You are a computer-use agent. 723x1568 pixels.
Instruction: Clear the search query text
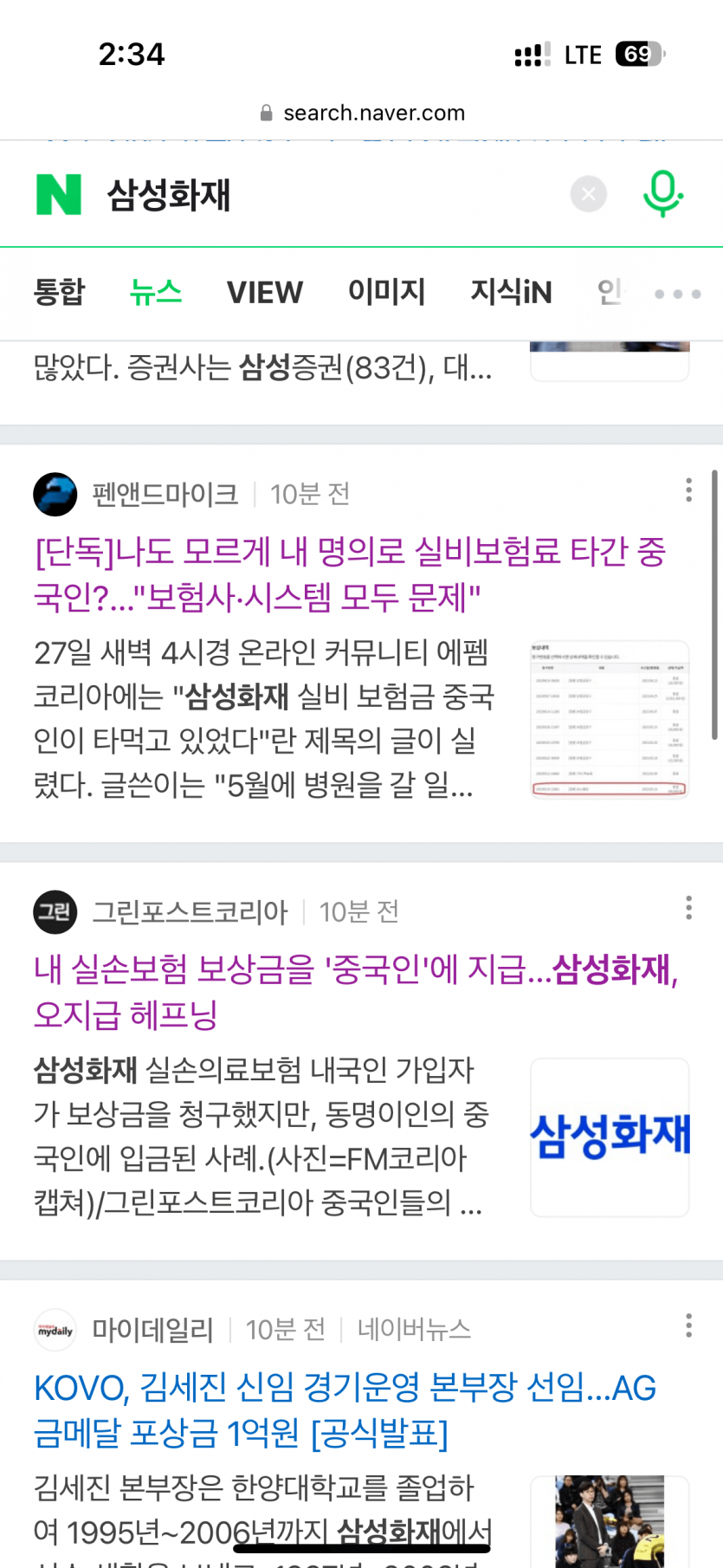coord(588,195)
